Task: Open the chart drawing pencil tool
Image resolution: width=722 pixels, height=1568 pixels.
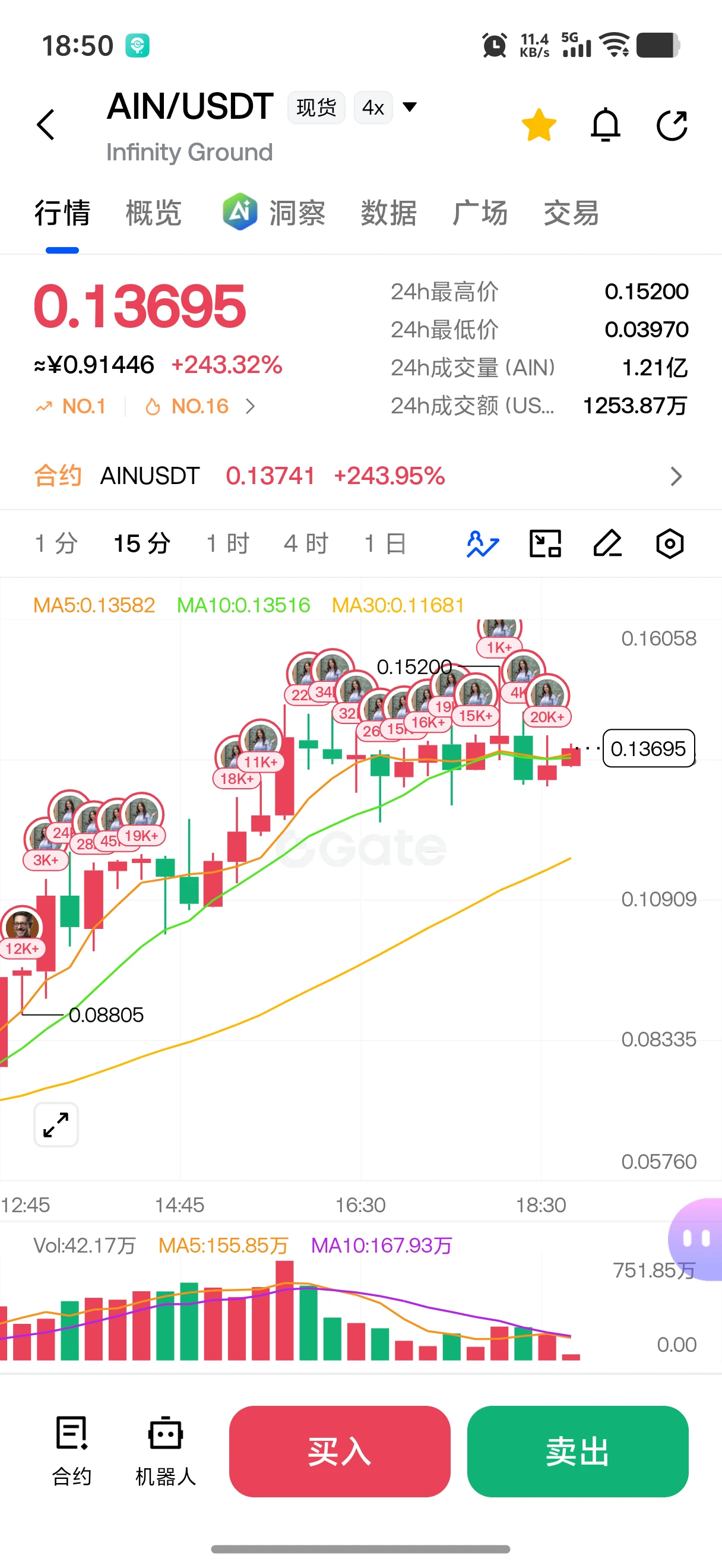Action: (607, 543)
